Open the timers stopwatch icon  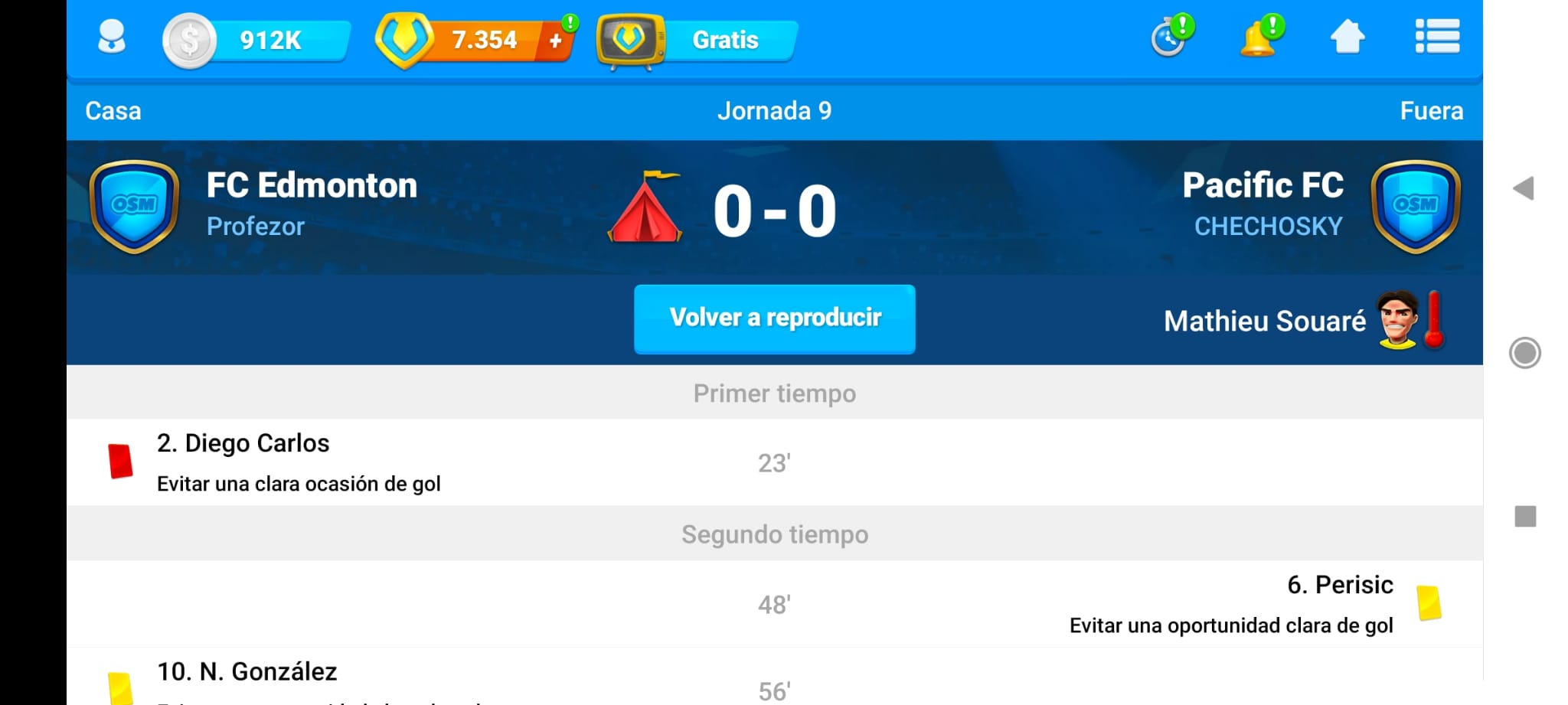coord(1169,38)
